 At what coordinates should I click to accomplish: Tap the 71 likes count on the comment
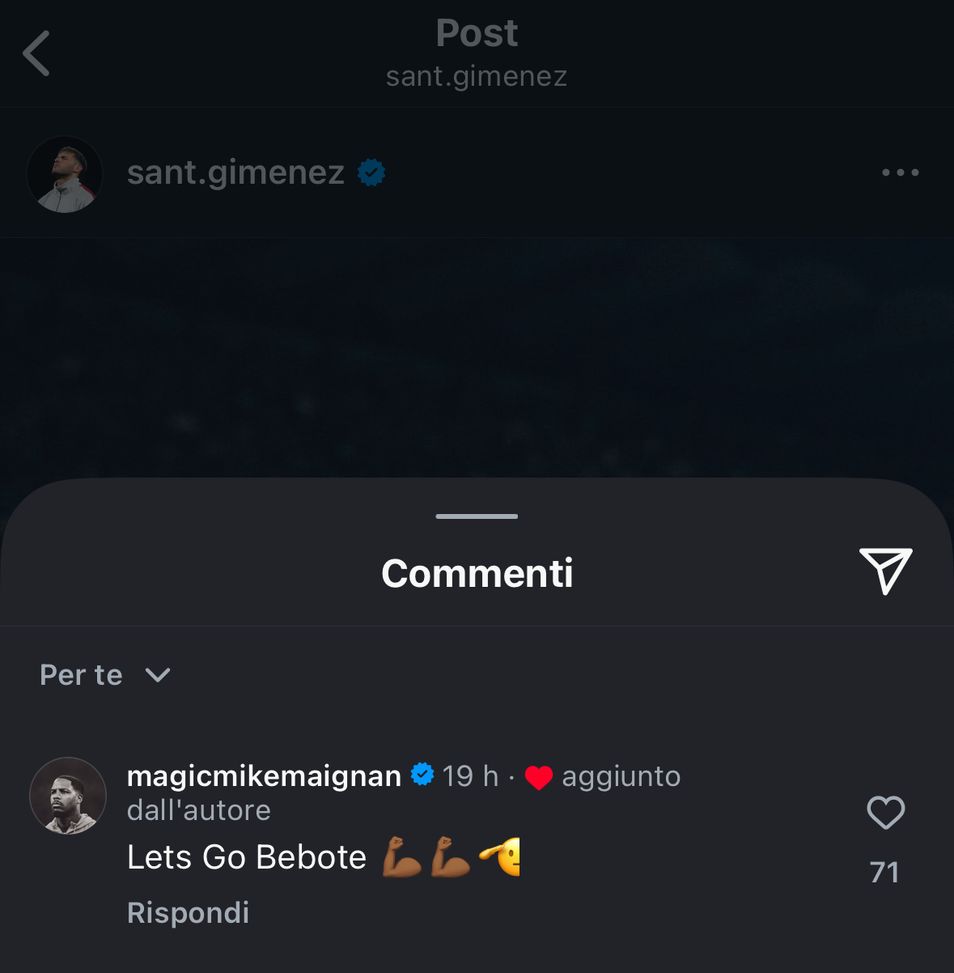tap(884, 871)
